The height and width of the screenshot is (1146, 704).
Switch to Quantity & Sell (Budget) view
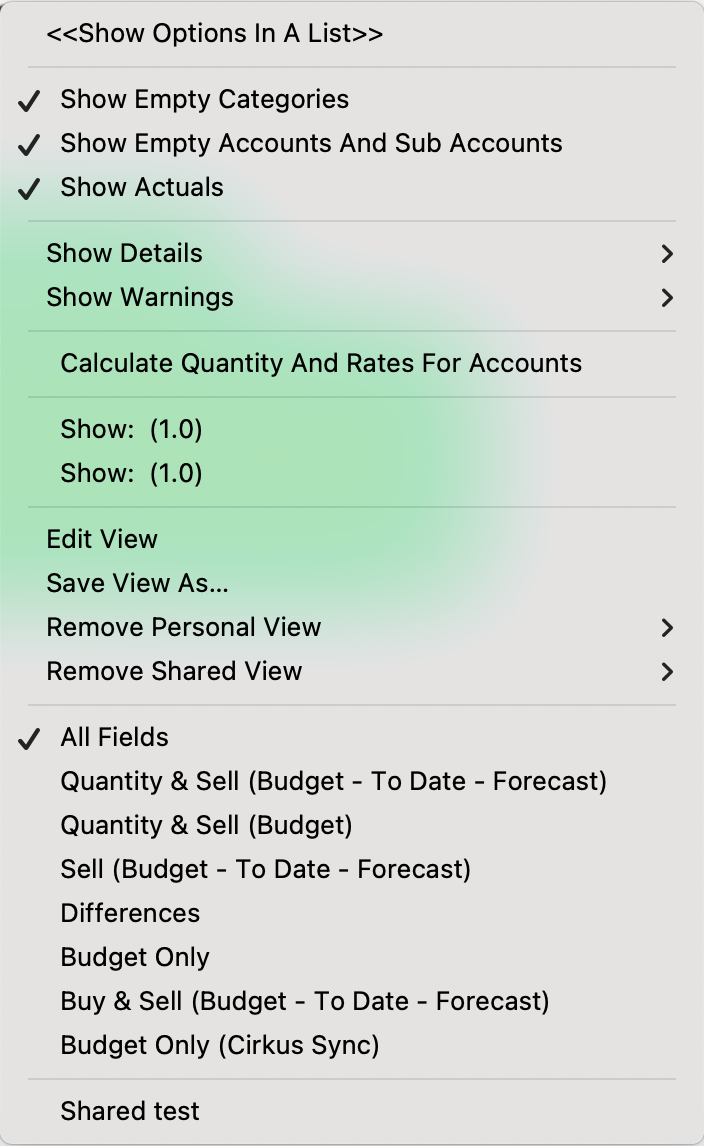click(206, 826)
